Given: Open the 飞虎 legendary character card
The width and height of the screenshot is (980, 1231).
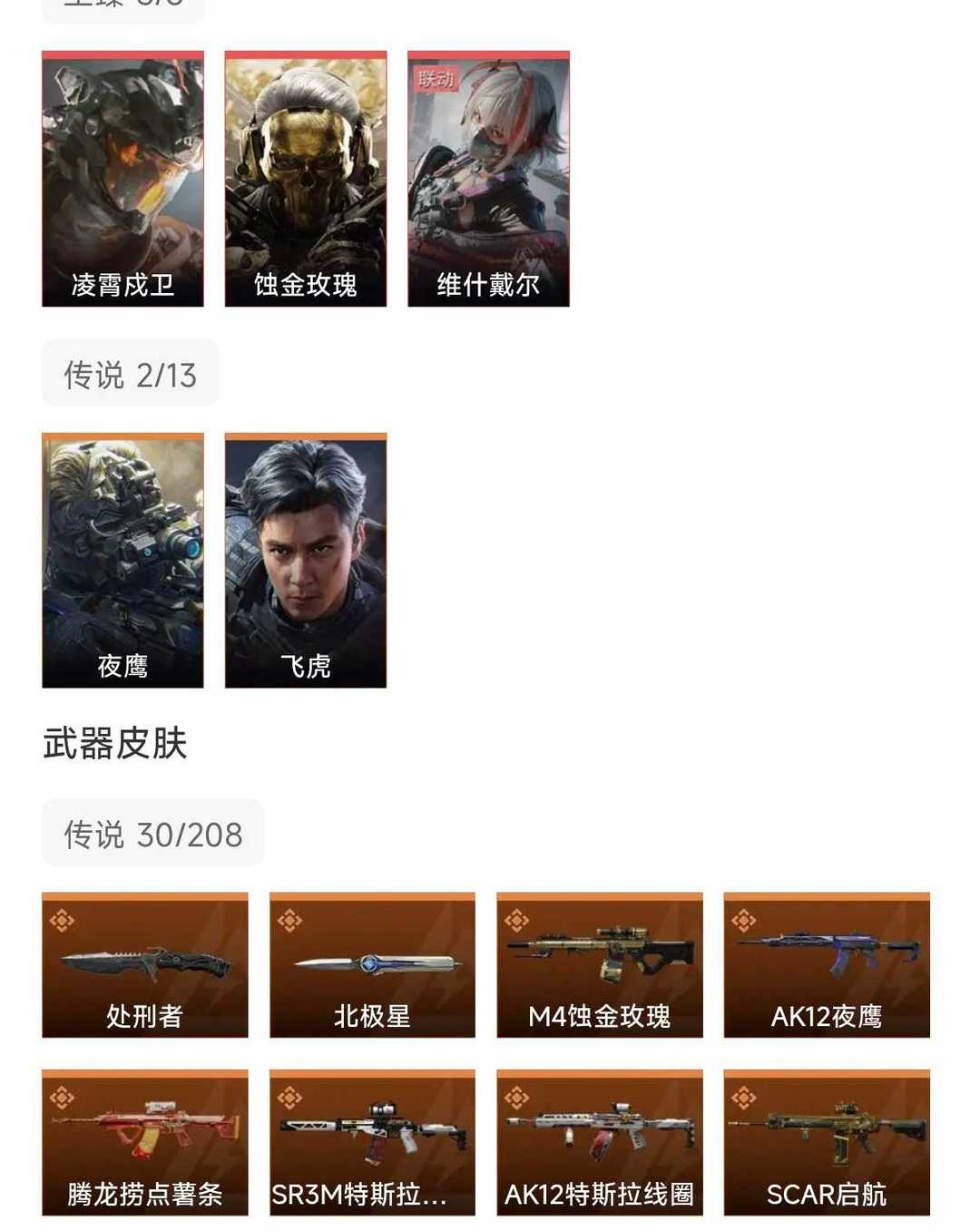Looking at the screenshot, I should coord(306,560).
